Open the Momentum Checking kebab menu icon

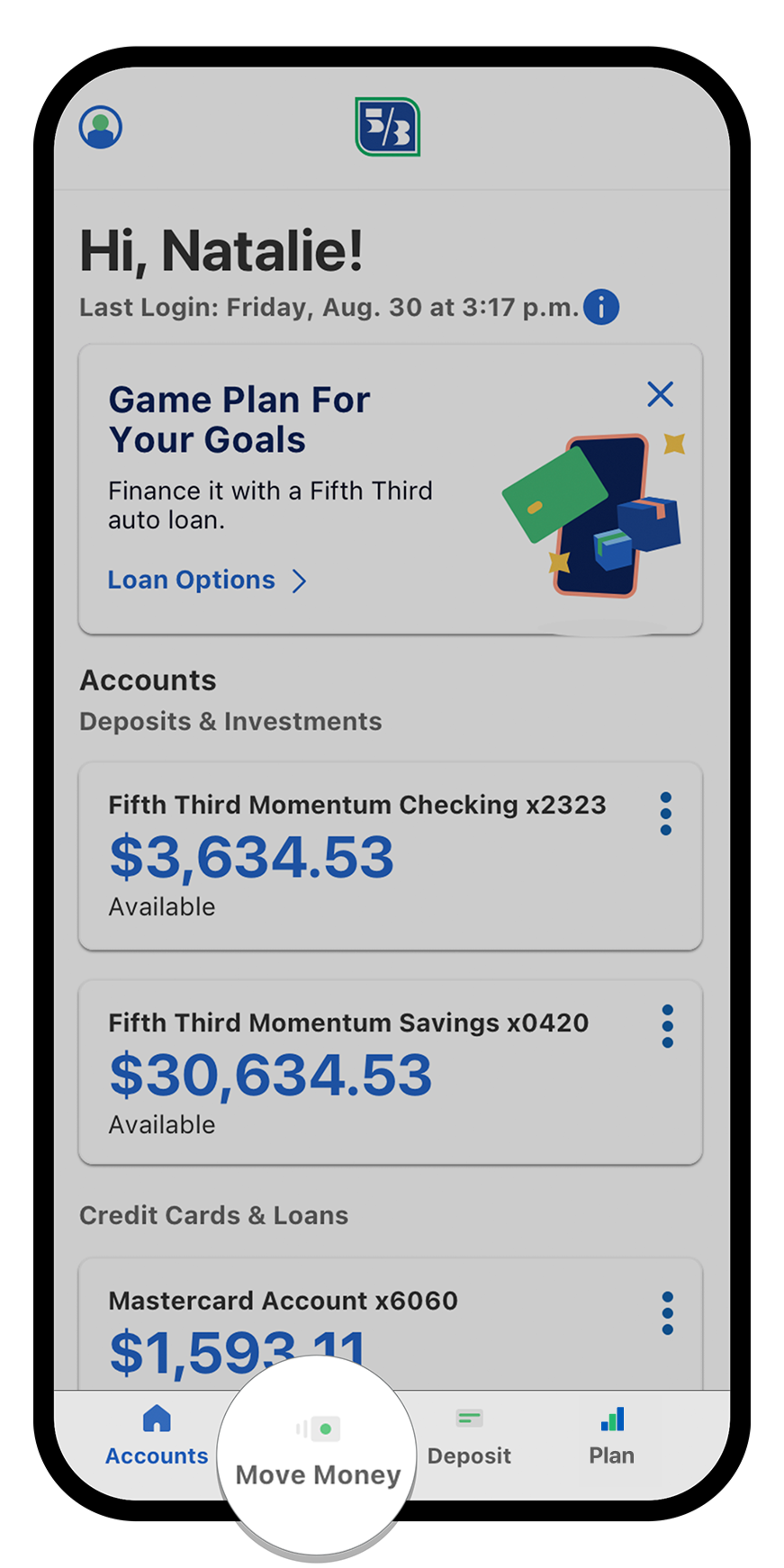pos(665,813)
